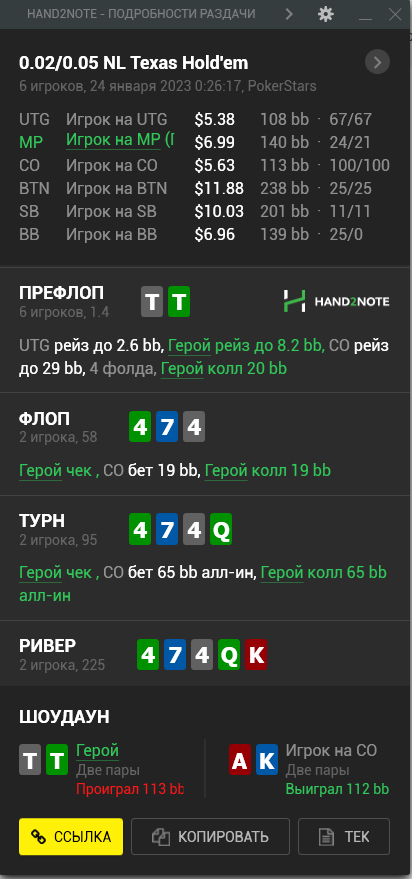The height and width of the screenshot is (879, 412).
Task: Go to next hand with round arrow
Action: (x=377, y=62)
